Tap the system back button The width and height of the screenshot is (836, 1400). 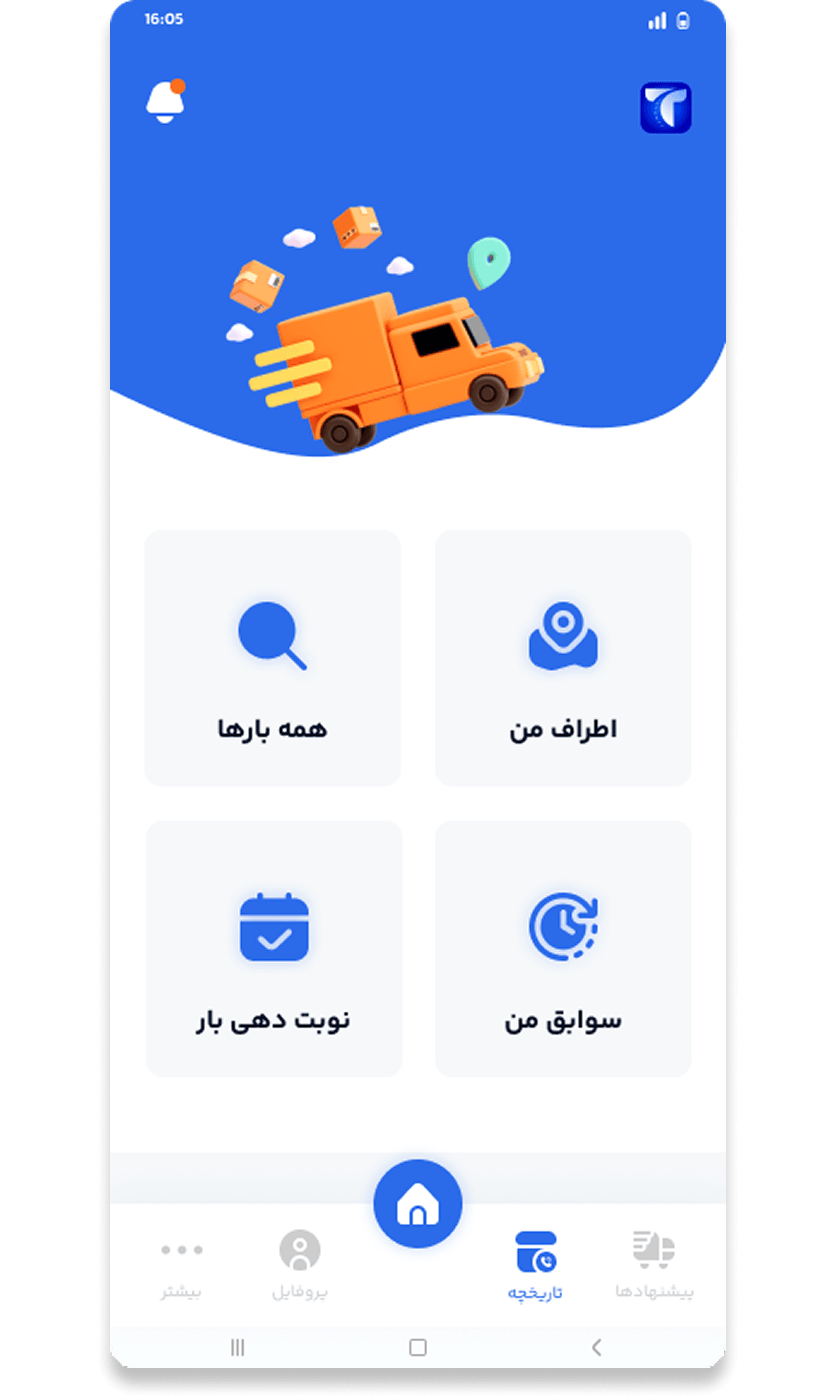click(596, 1347)
